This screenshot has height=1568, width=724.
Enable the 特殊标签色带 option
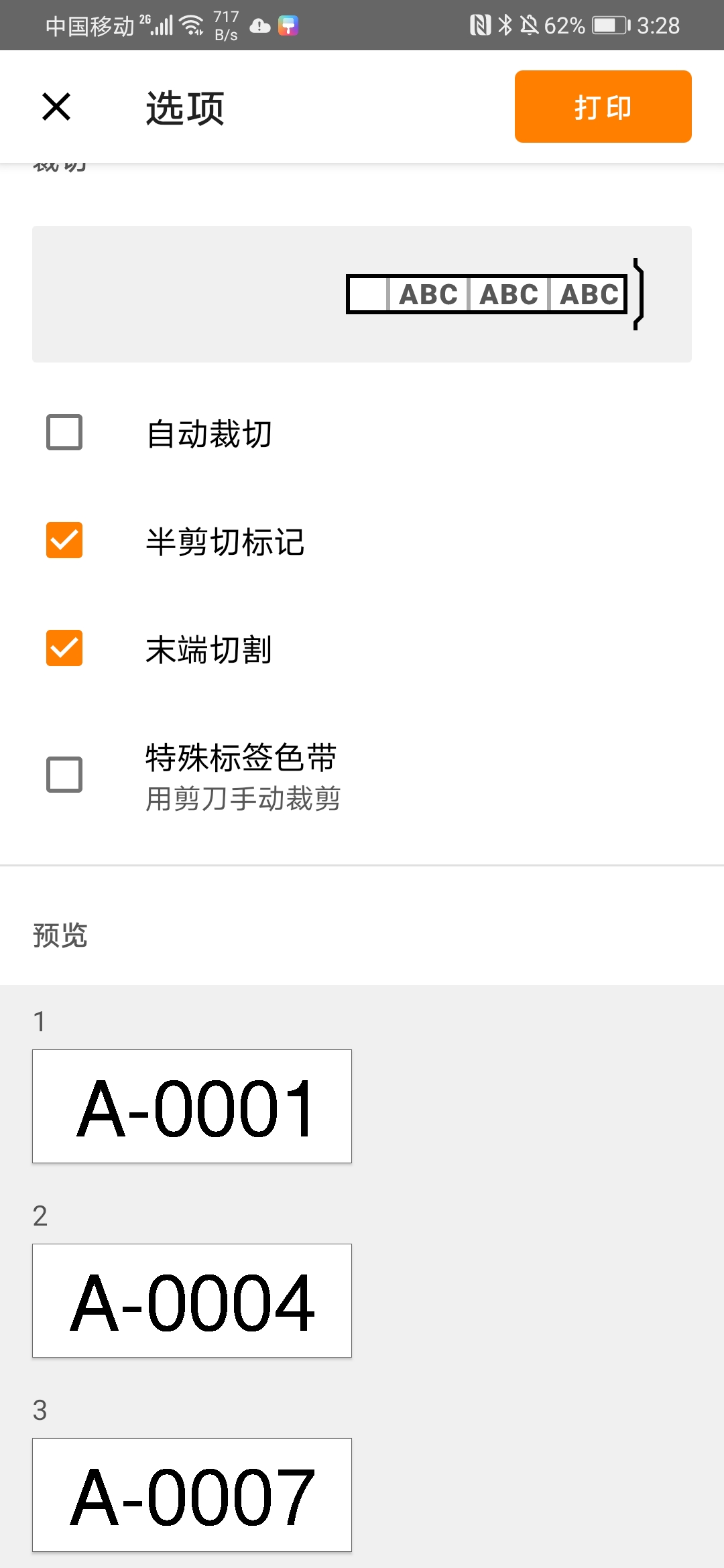coord(64,775)
